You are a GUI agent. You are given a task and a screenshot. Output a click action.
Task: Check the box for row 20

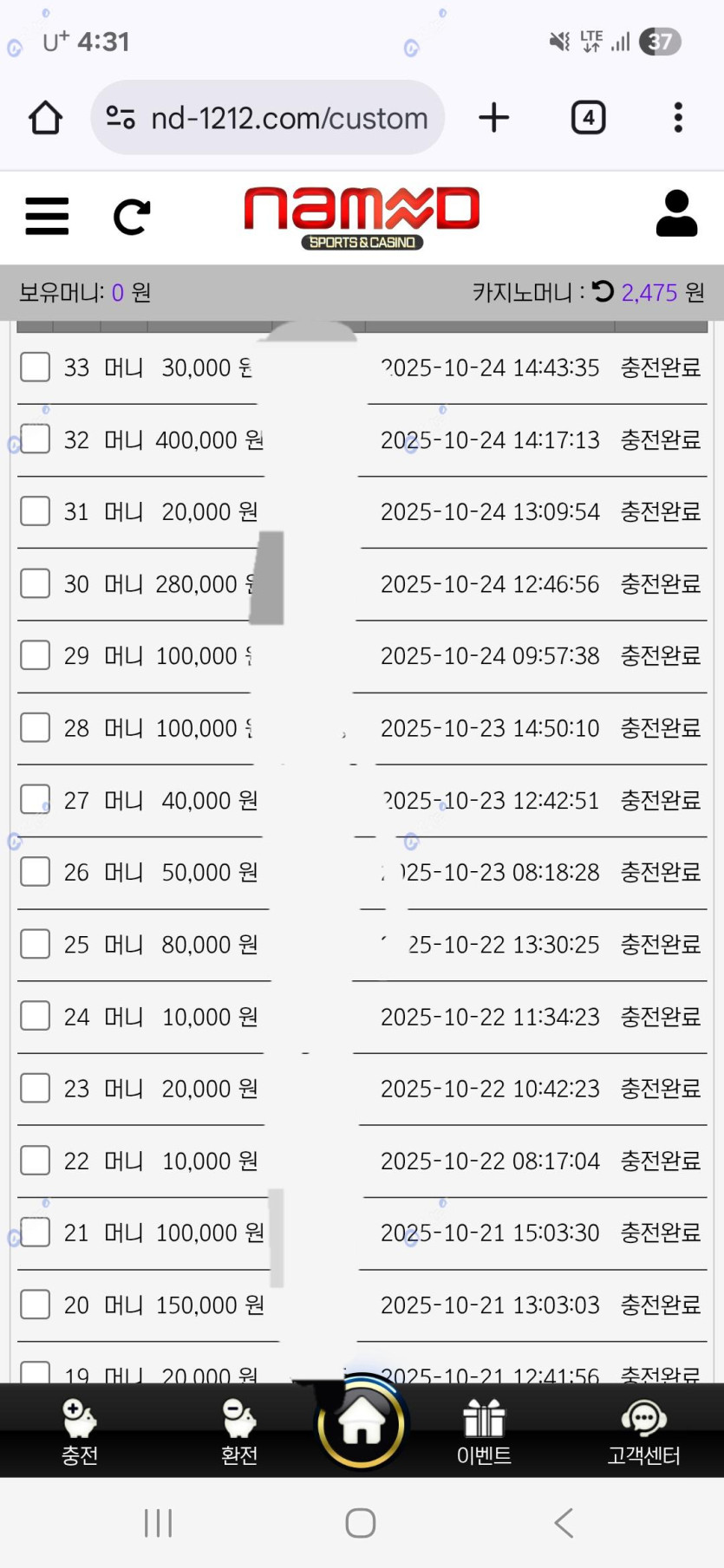pos(35,1304)
